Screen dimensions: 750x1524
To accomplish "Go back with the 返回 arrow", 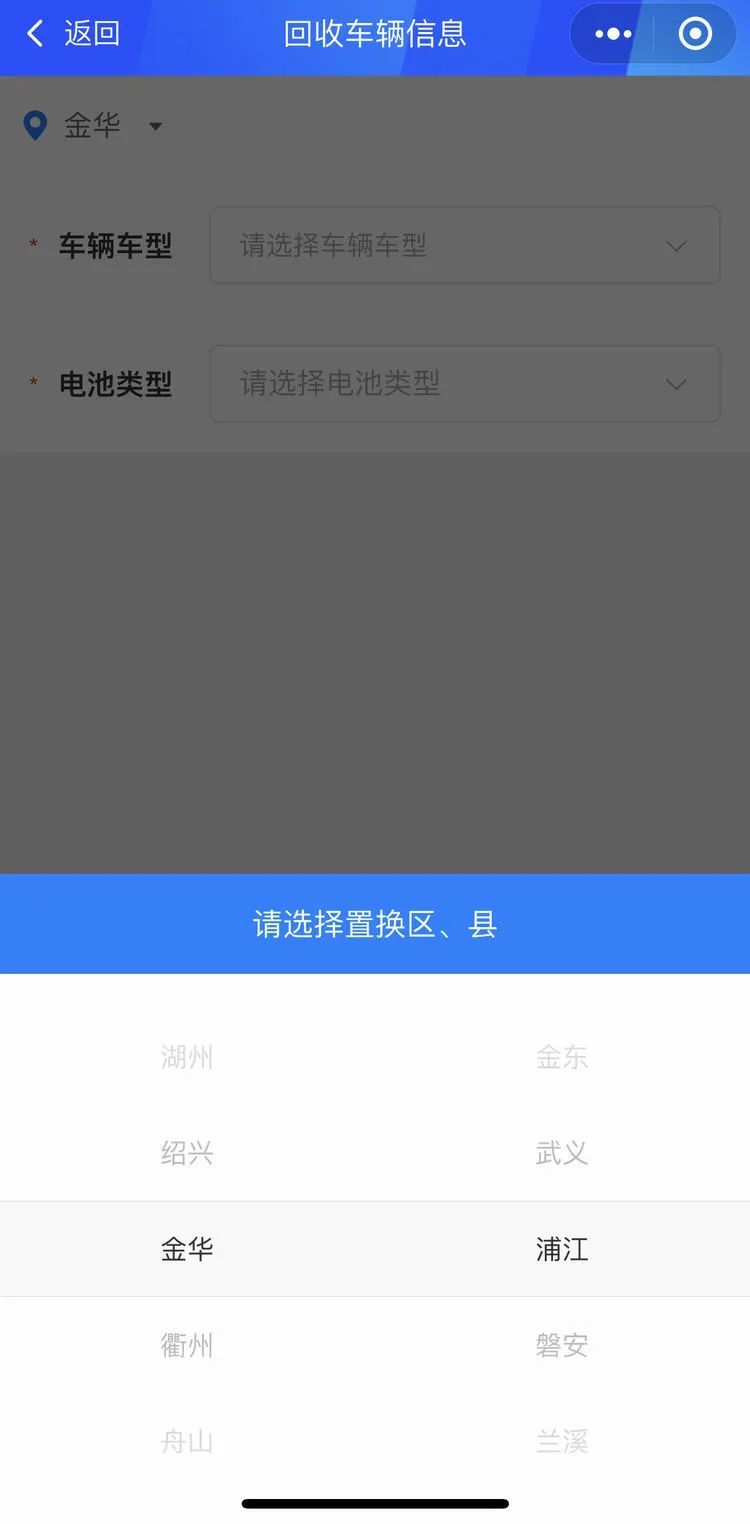I will pos(72,34).
